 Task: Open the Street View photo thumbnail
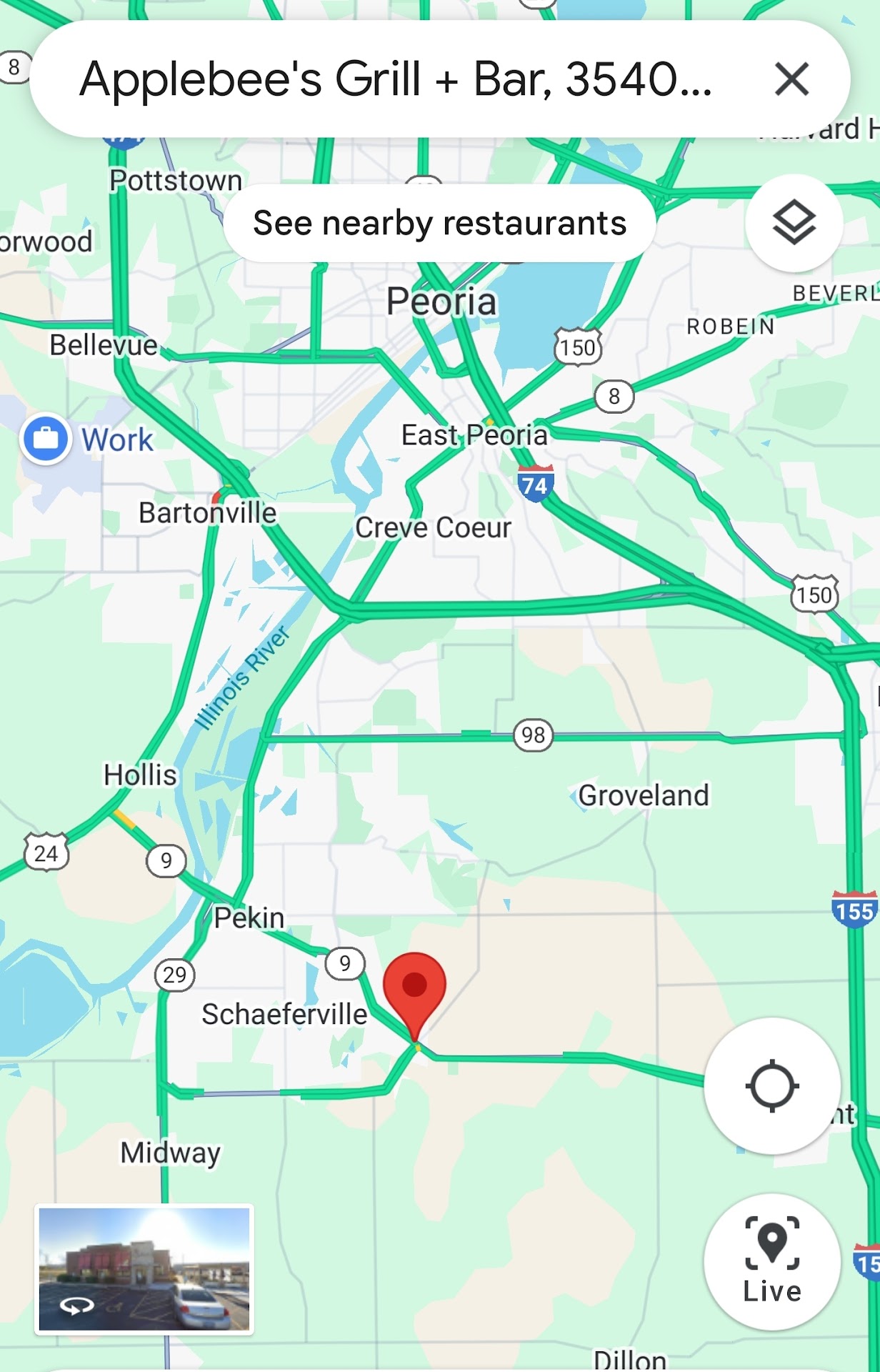coord(144,1269)
